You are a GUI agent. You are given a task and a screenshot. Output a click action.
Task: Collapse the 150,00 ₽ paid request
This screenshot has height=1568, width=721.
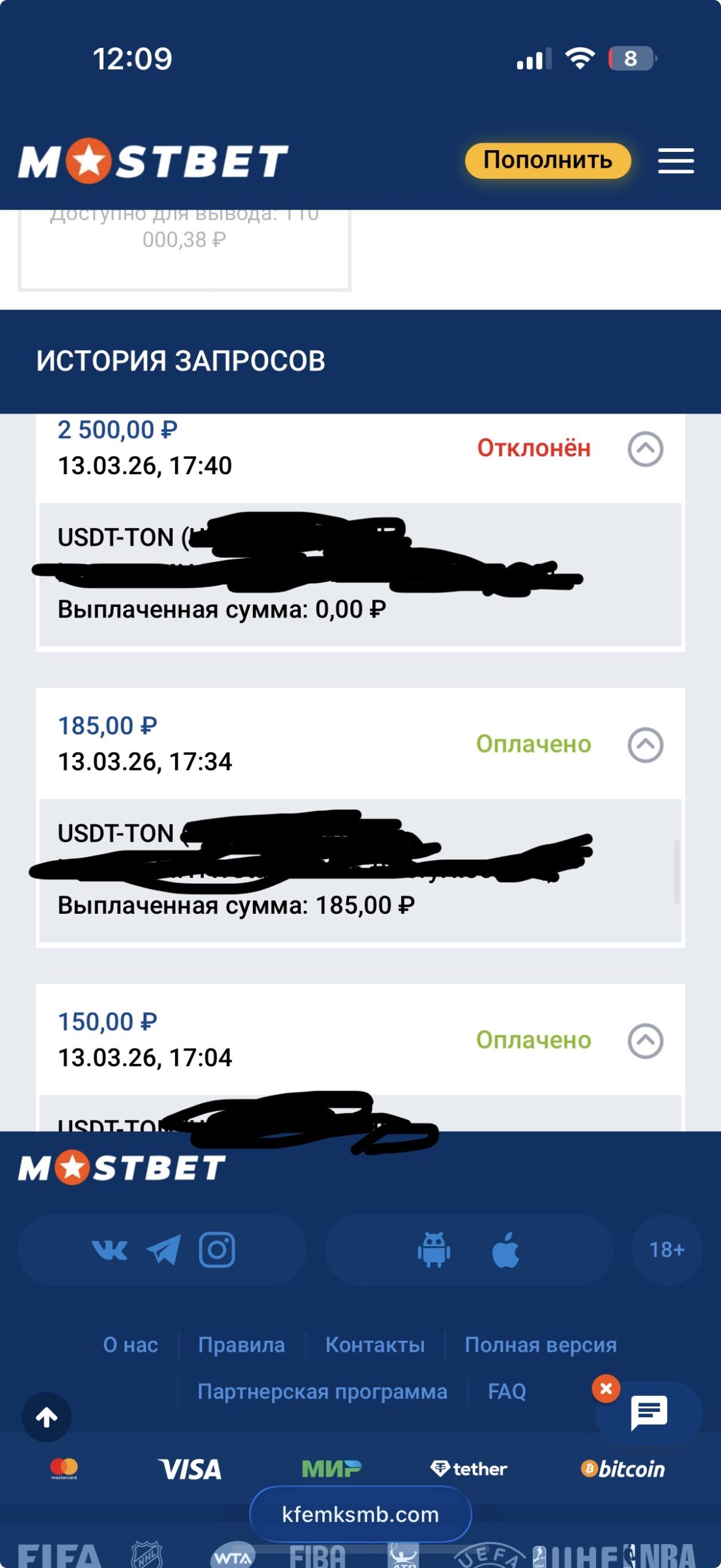[645, 1041]
